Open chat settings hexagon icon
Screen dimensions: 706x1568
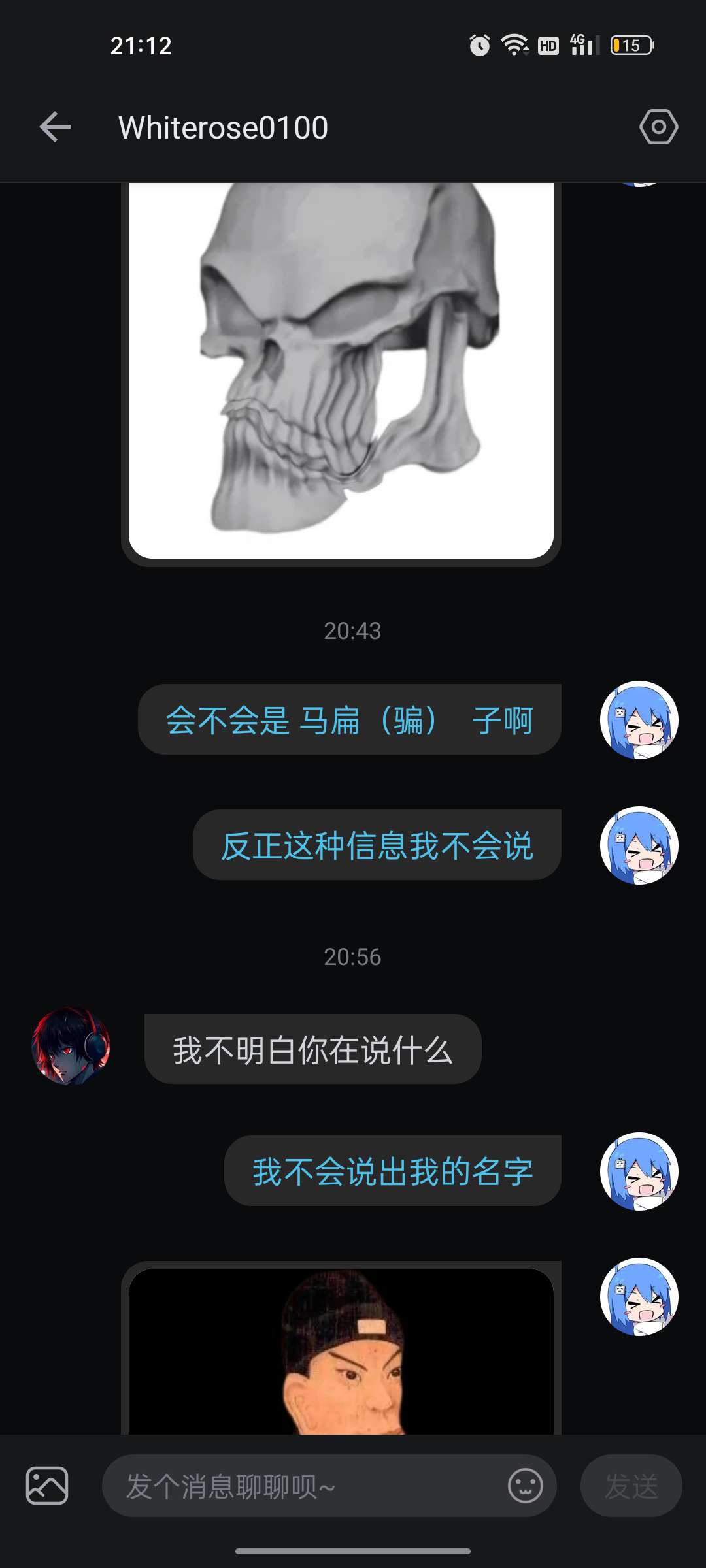tap(658, 127)
